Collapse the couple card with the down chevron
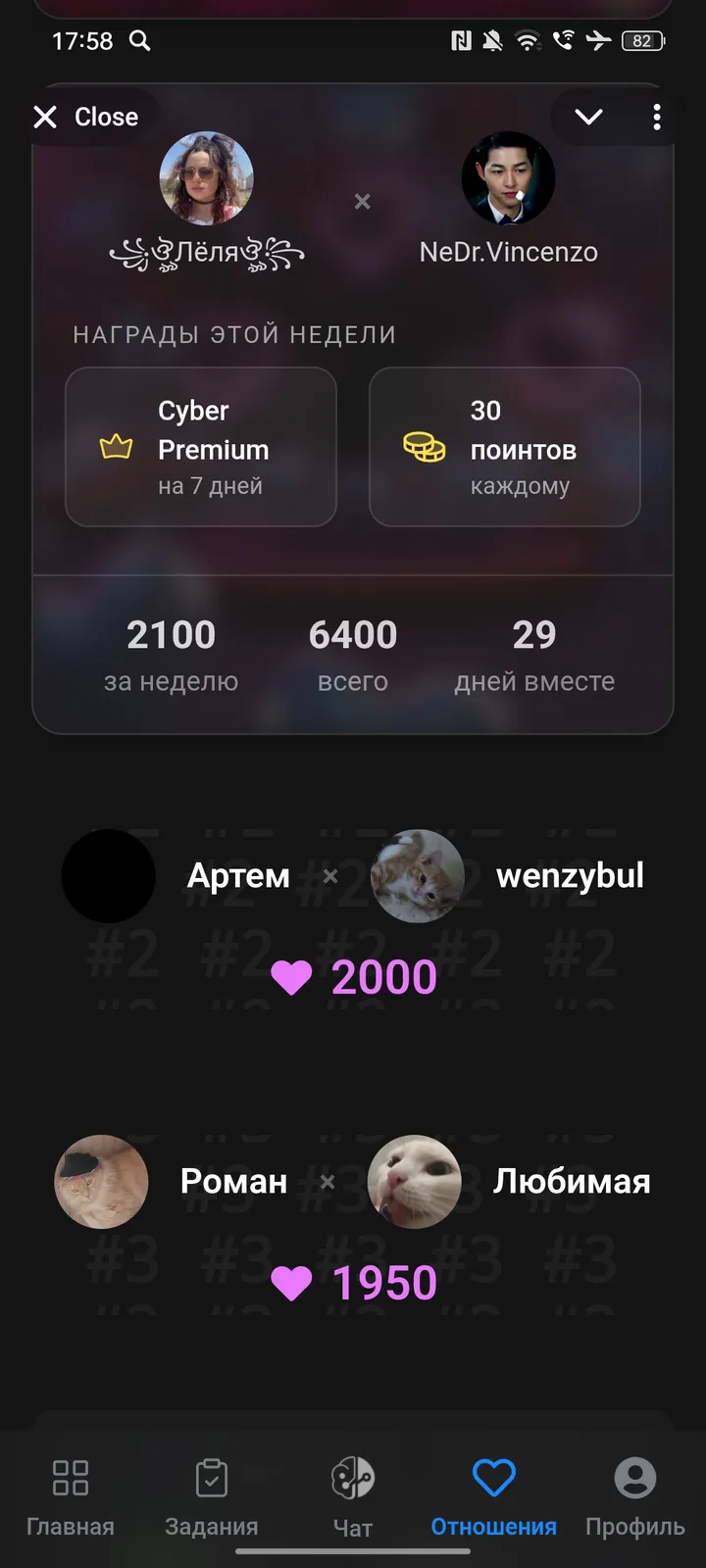Screen dimensions: 706x1568 coord(587,117)
